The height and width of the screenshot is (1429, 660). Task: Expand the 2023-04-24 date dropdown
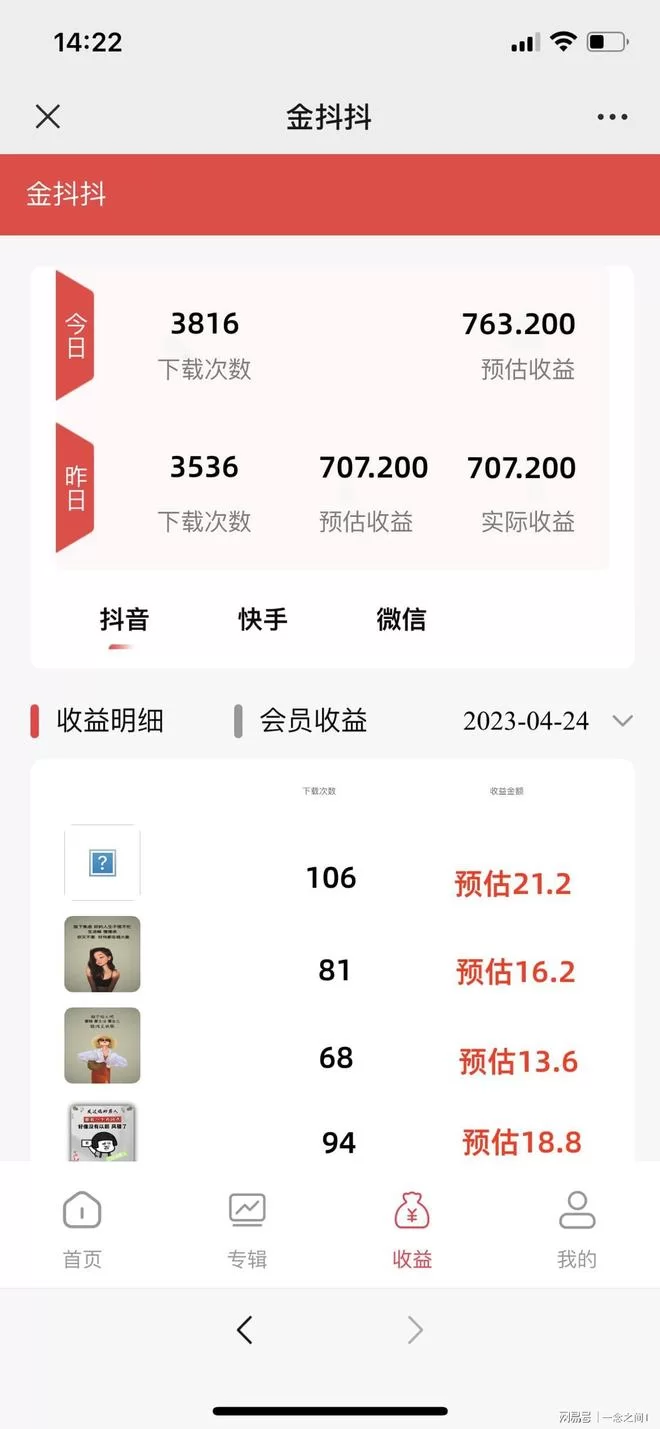(x=621, y=721)
